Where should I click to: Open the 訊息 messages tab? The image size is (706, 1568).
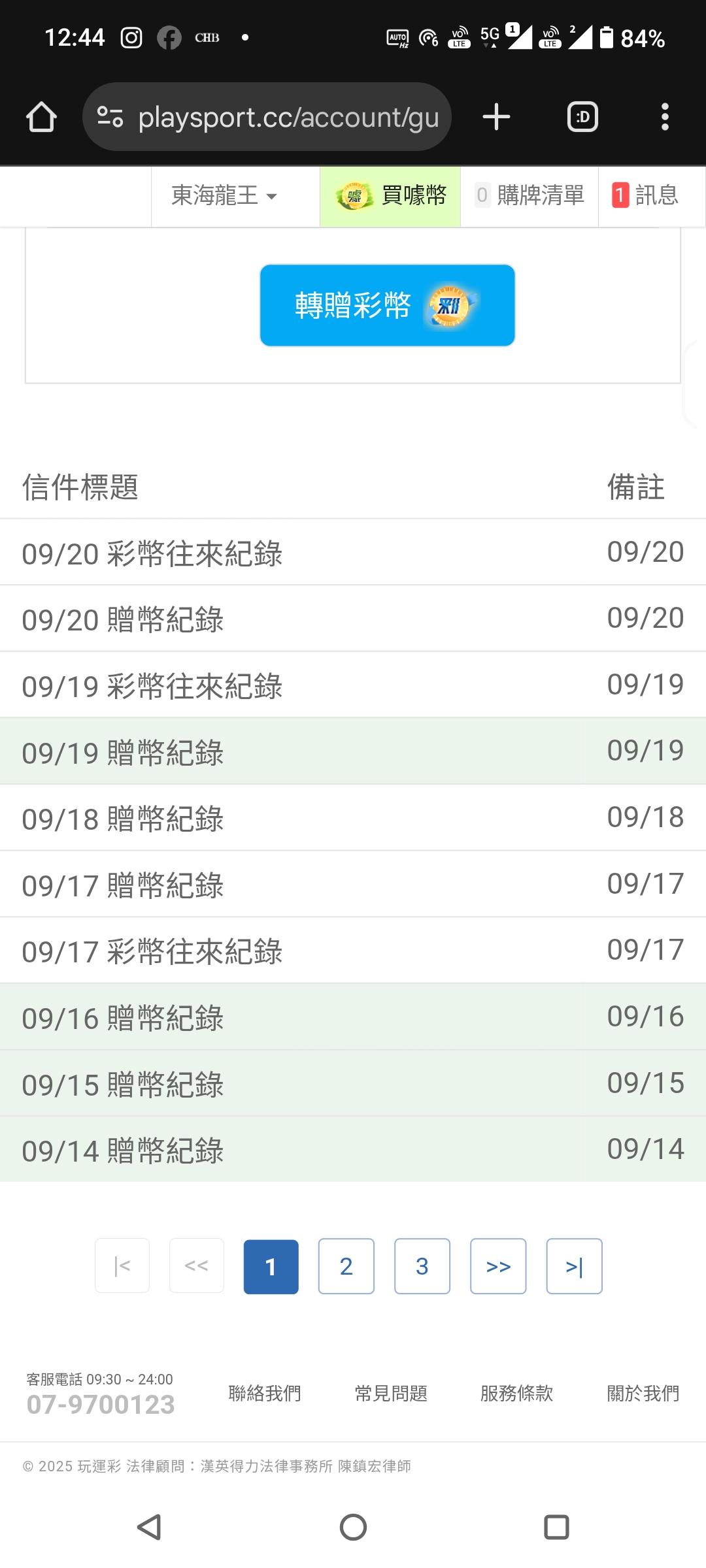click(x=651, y=195)
